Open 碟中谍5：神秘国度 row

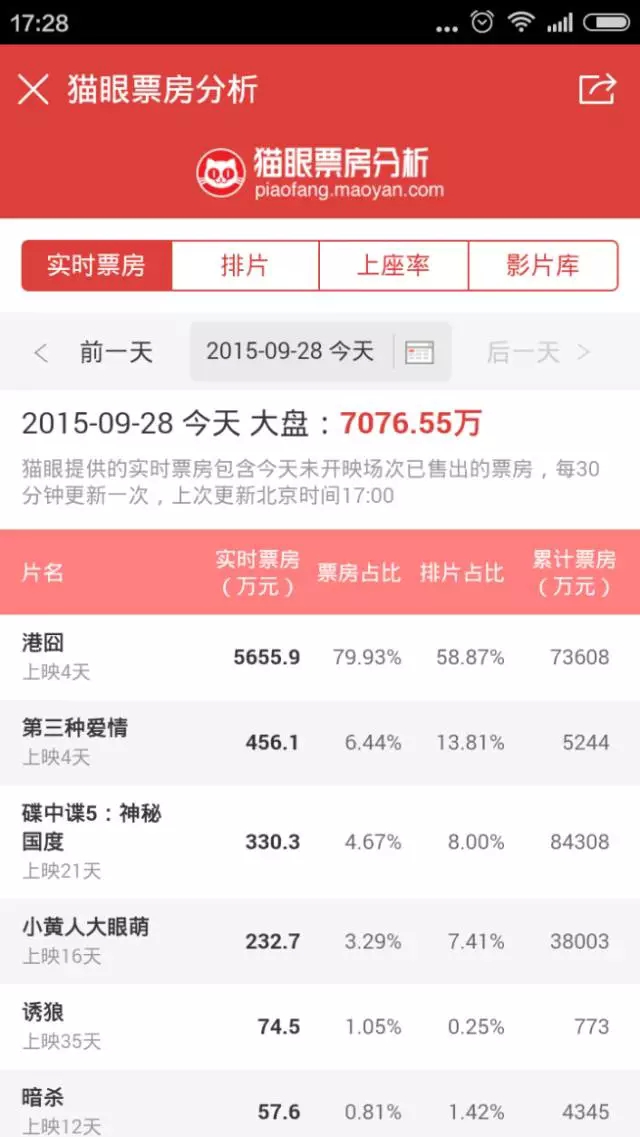click(x=320, y=841)
